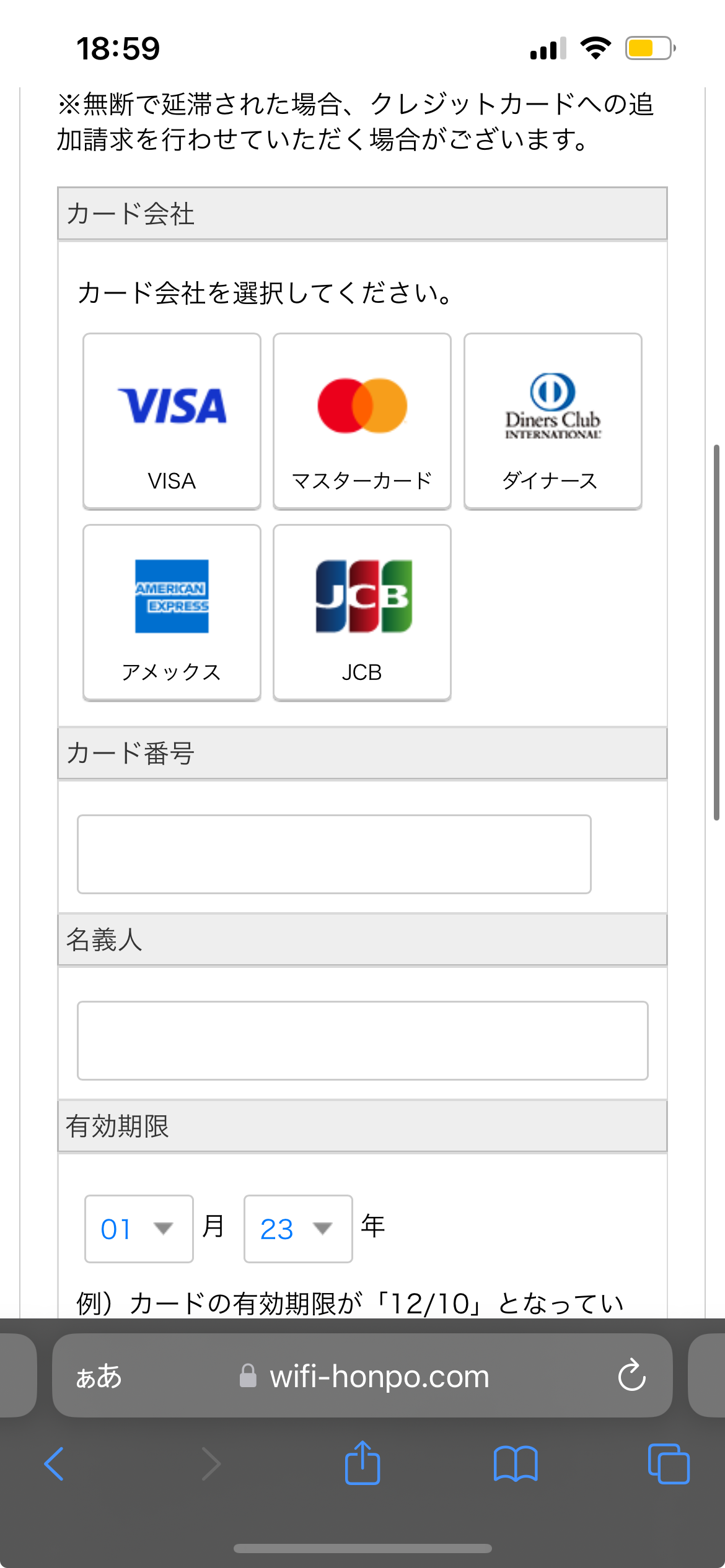Image resolution: width=725 pixels, height=1568 pixels.
Task: Select VISA as the card company
Action: coord(172,421)
